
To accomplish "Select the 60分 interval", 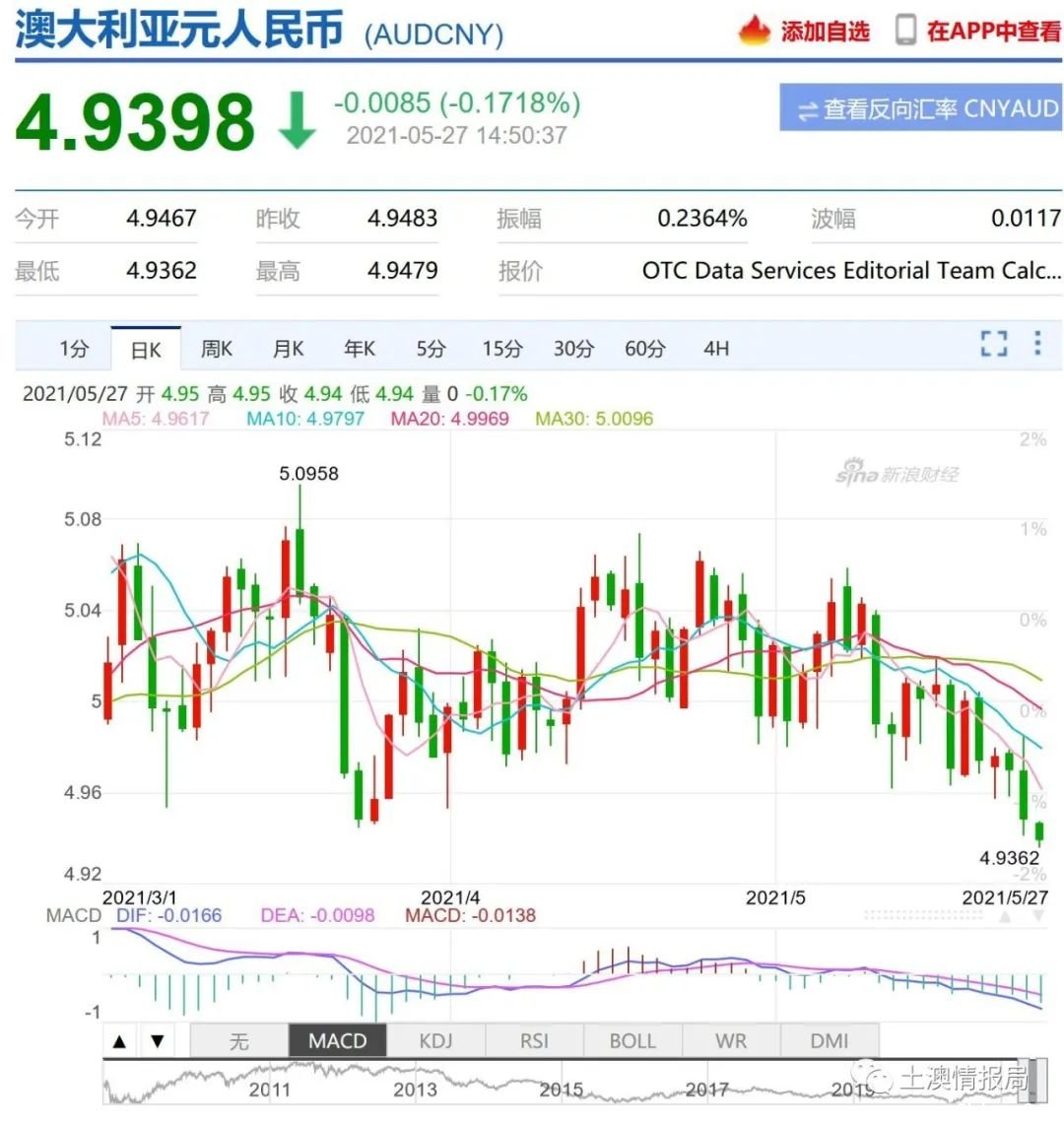I will coord(644,349).
